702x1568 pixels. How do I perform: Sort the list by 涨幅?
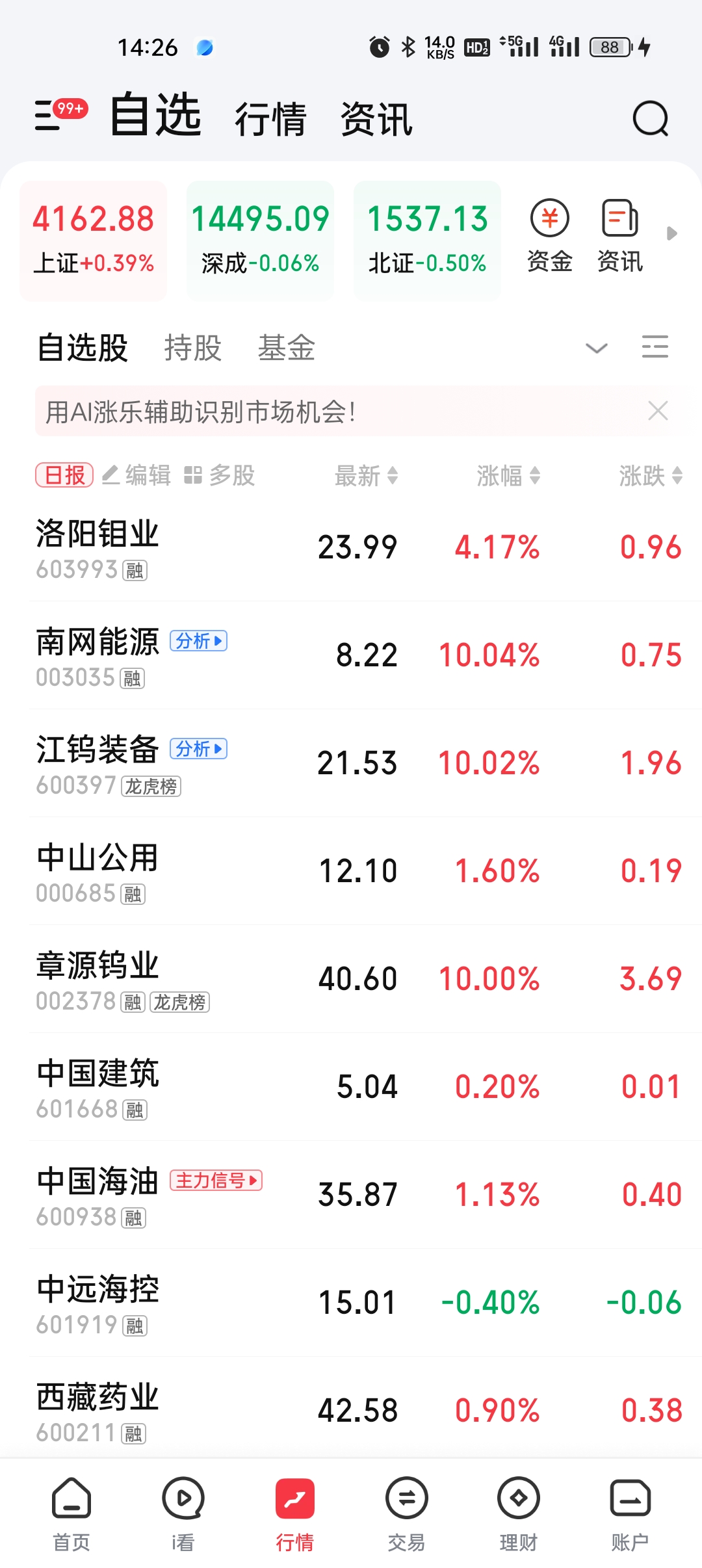pos(508,476)
